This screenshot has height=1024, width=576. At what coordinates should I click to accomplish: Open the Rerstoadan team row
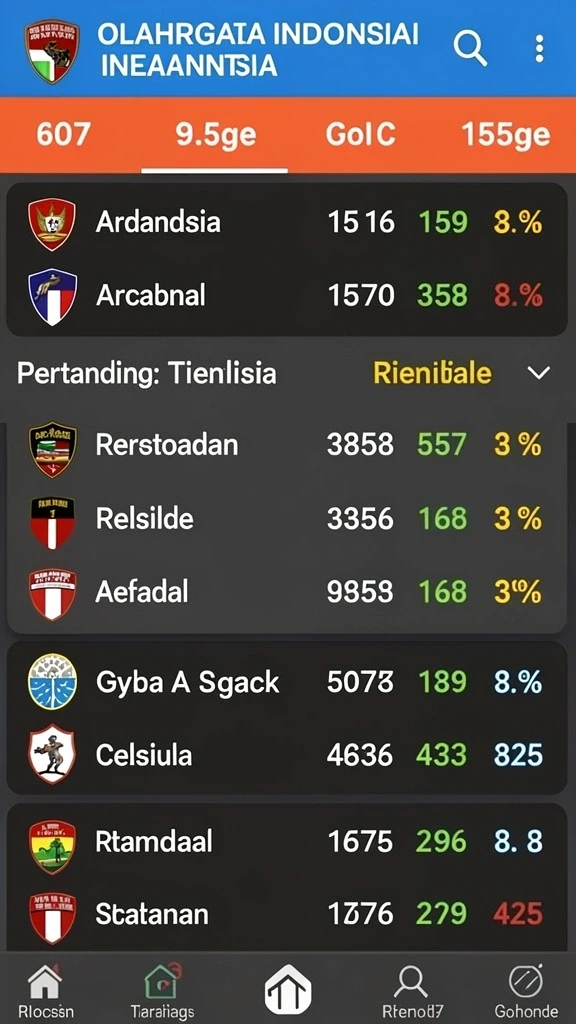click(287, 446)
